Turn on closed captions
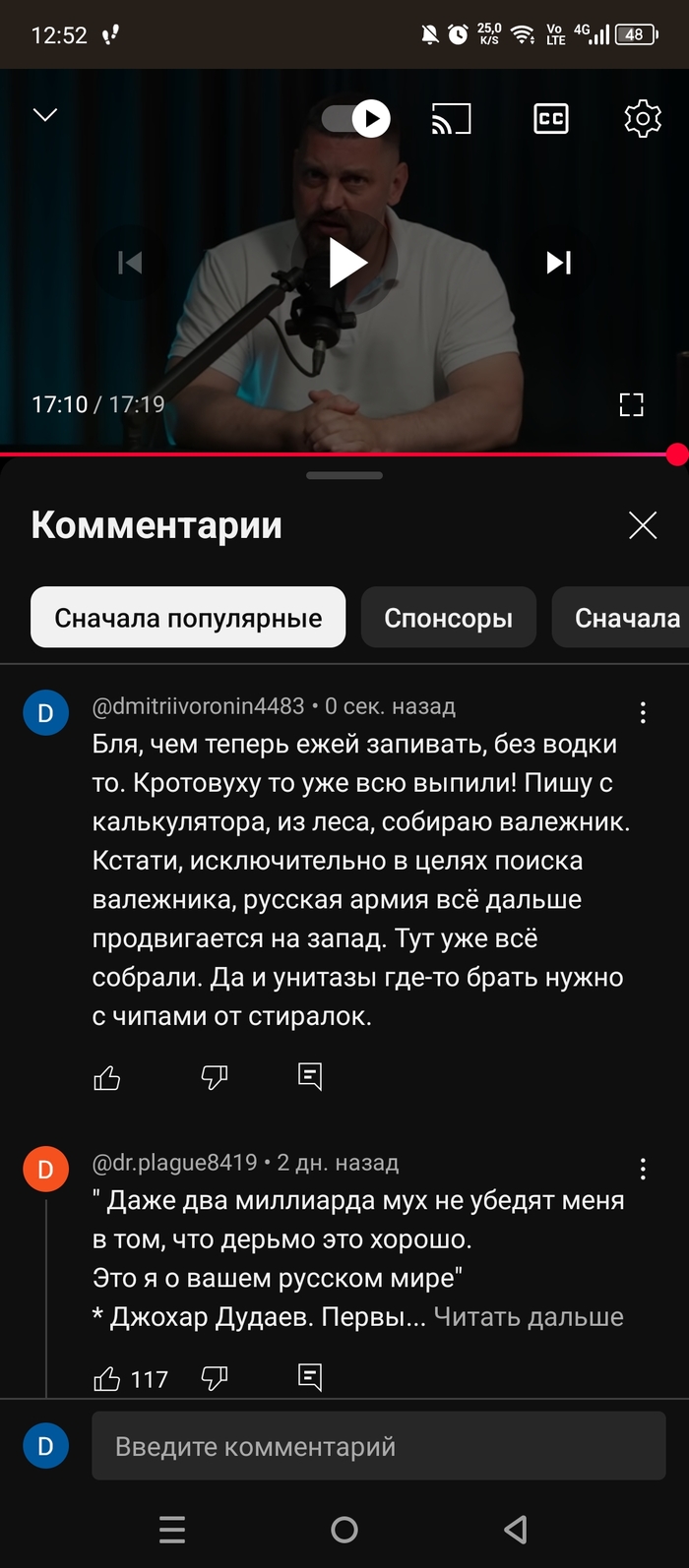The height and width of the screenshot is (1568, 689). click(x=550, y=119)
